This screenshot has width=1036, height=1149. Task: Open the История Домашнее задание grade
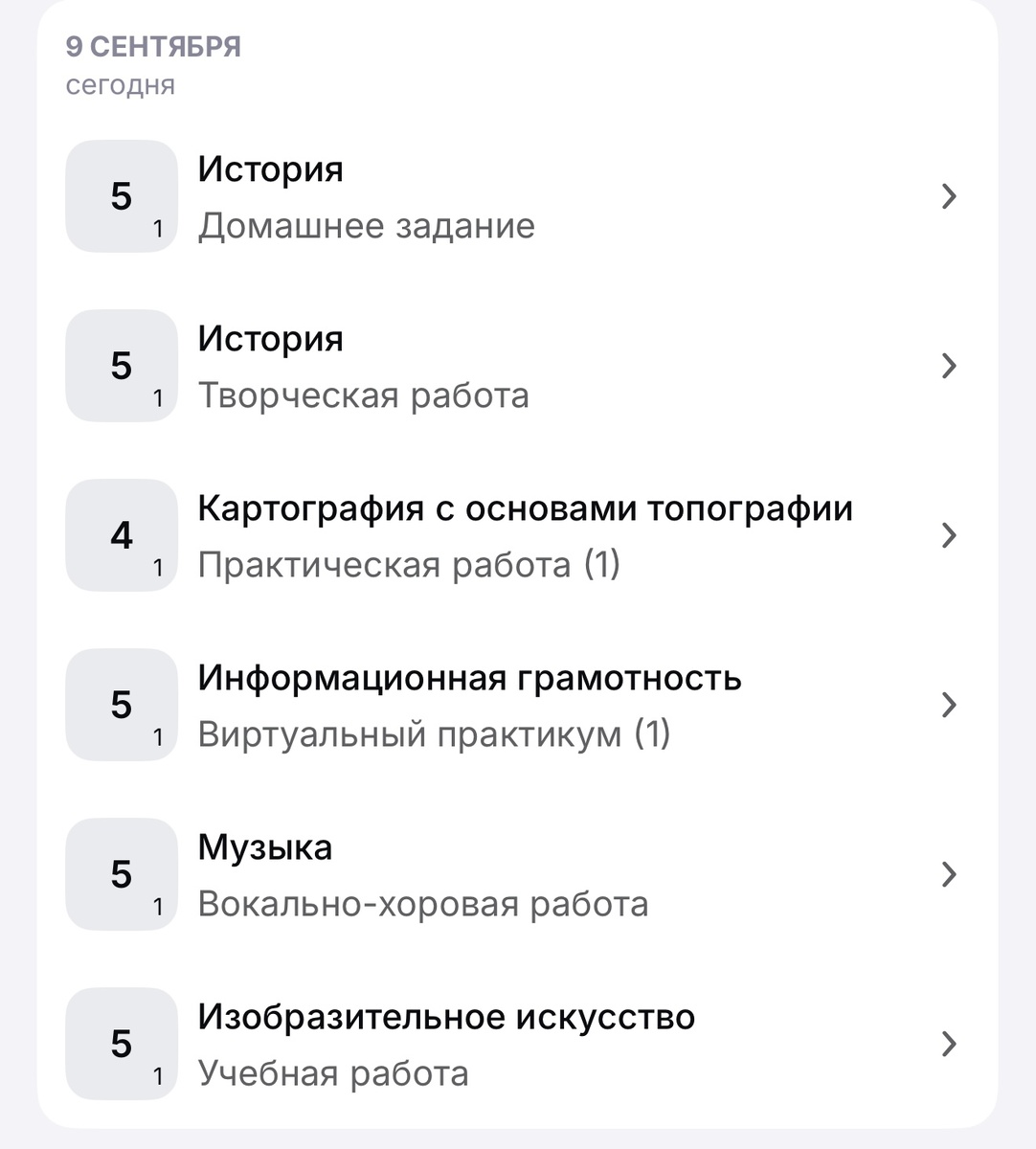(517, 196)
